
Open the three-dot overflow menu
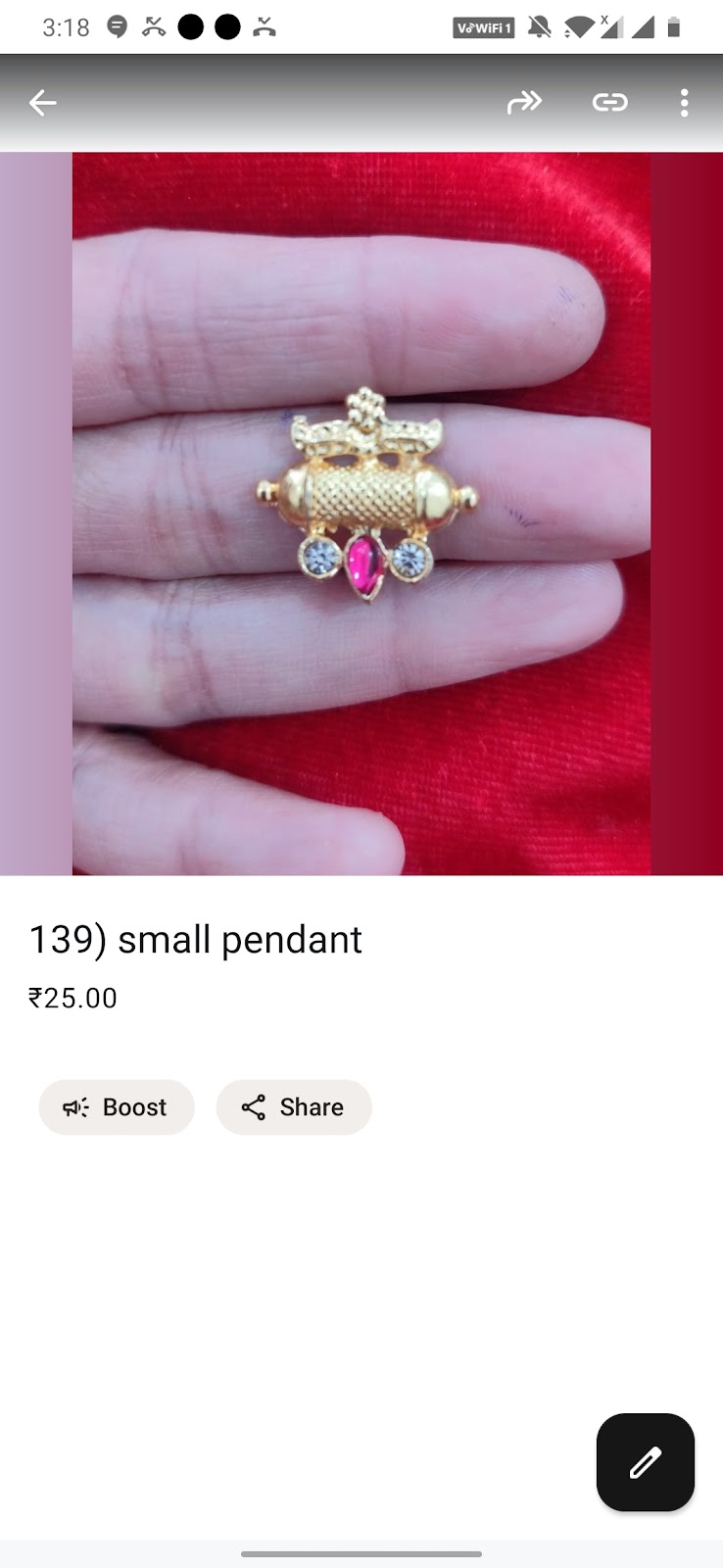click(684, 102)
